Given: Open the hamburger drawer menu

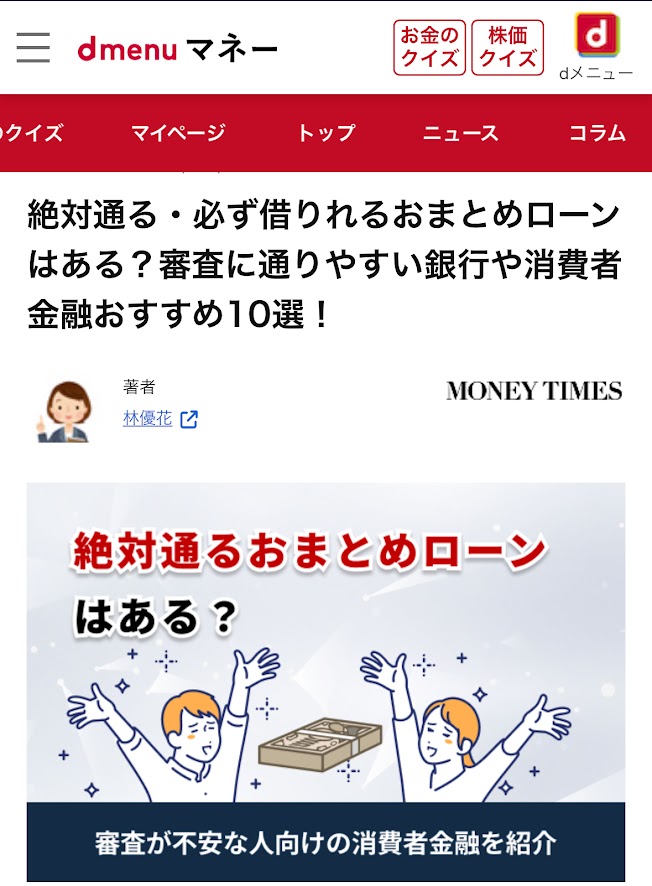Looking at the screenshot, I should pos(33,47).
